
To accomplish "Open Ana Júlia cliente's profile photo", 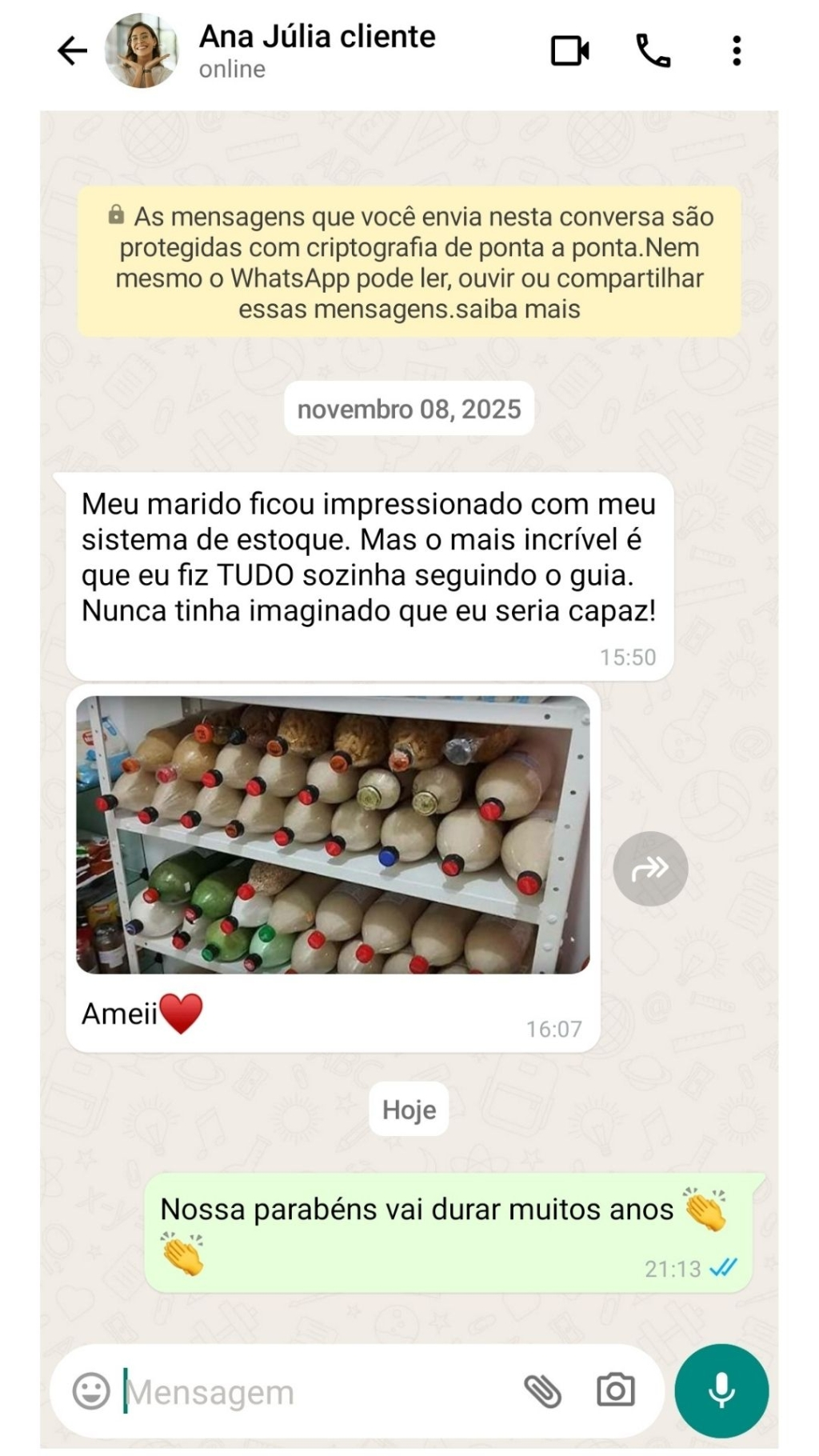I will 142,50.
